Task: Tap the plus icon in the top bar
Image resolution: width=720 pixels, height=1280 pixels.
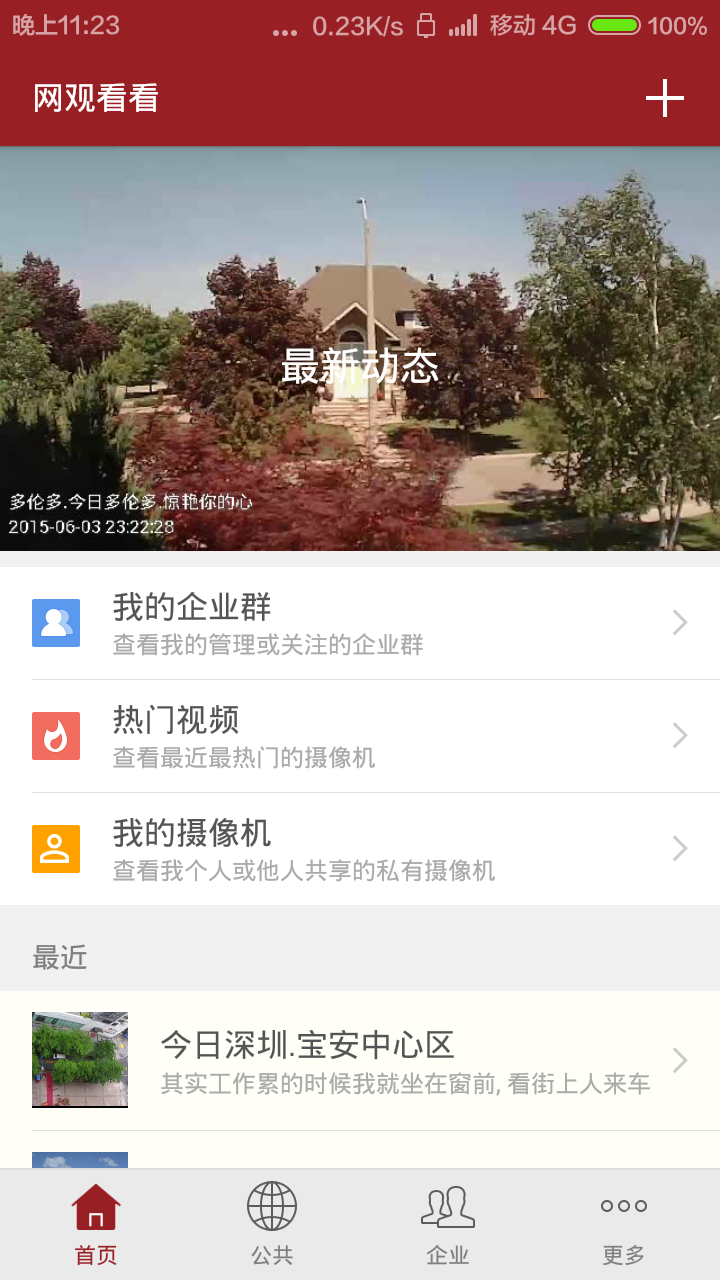Action: 664,98
